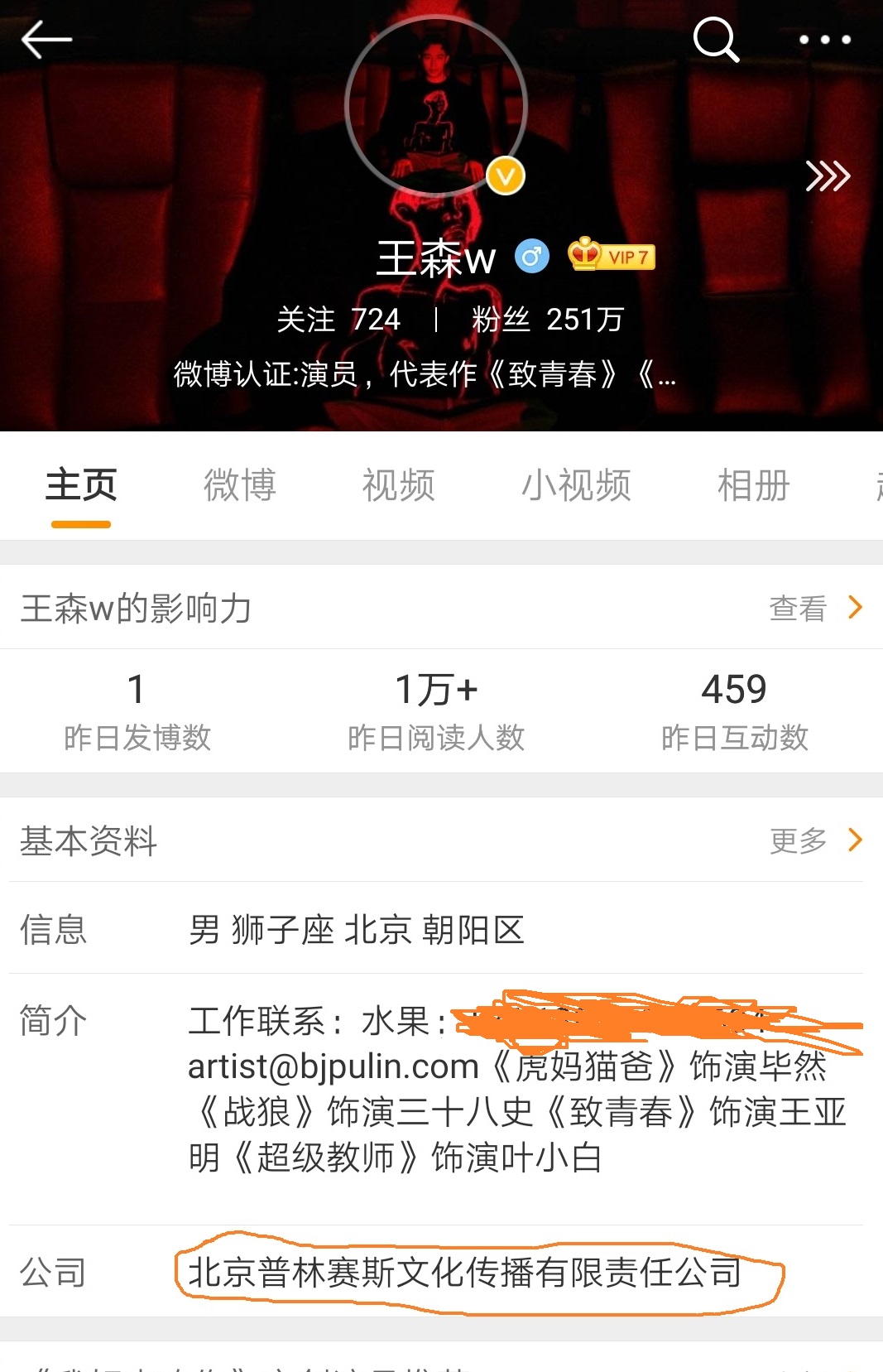
Task: Open the three-dot overflow menu
Action: pos(824,40)
